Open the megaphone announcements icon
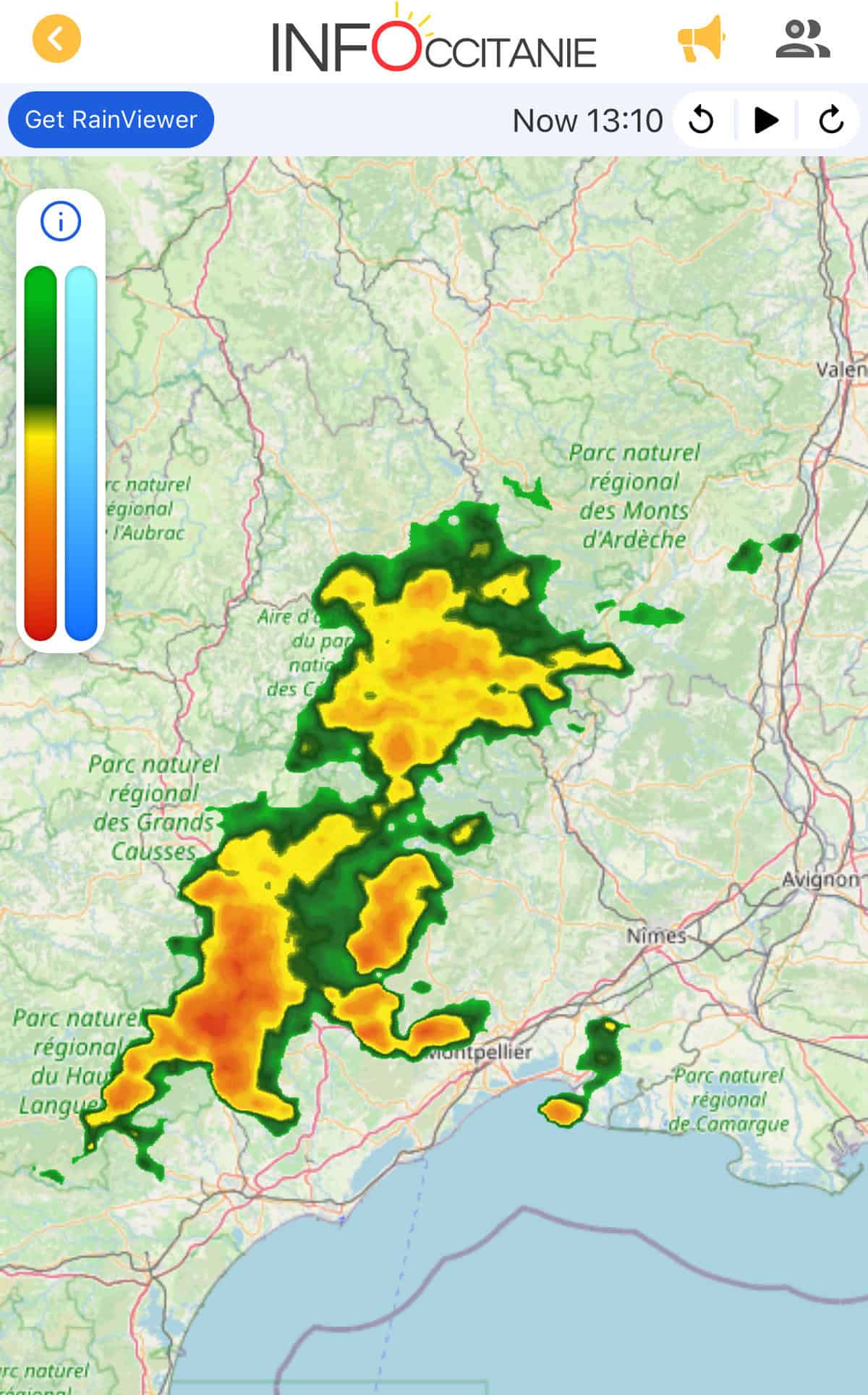Image resolution: width=868 pixels, height=1395 pixels. point(700,39)
